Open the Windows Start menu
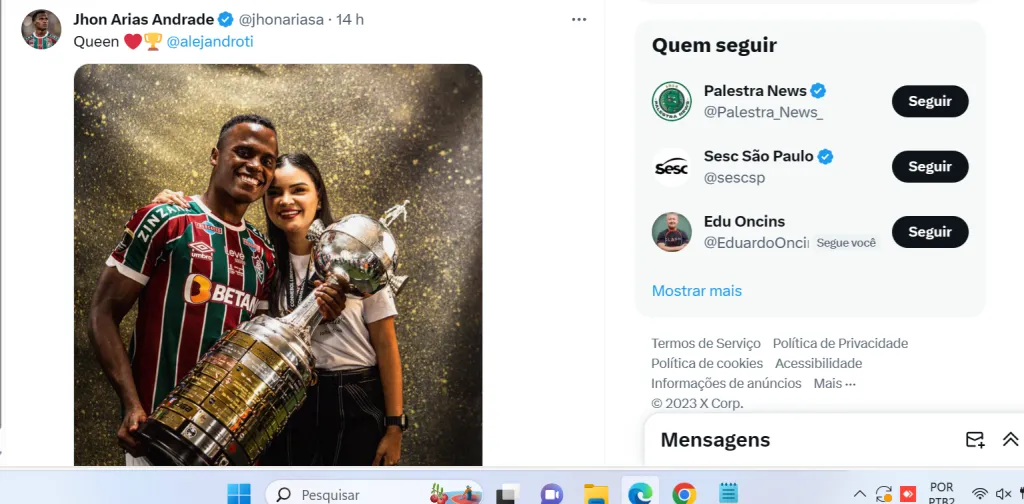1024x504 pixels. 239,494
